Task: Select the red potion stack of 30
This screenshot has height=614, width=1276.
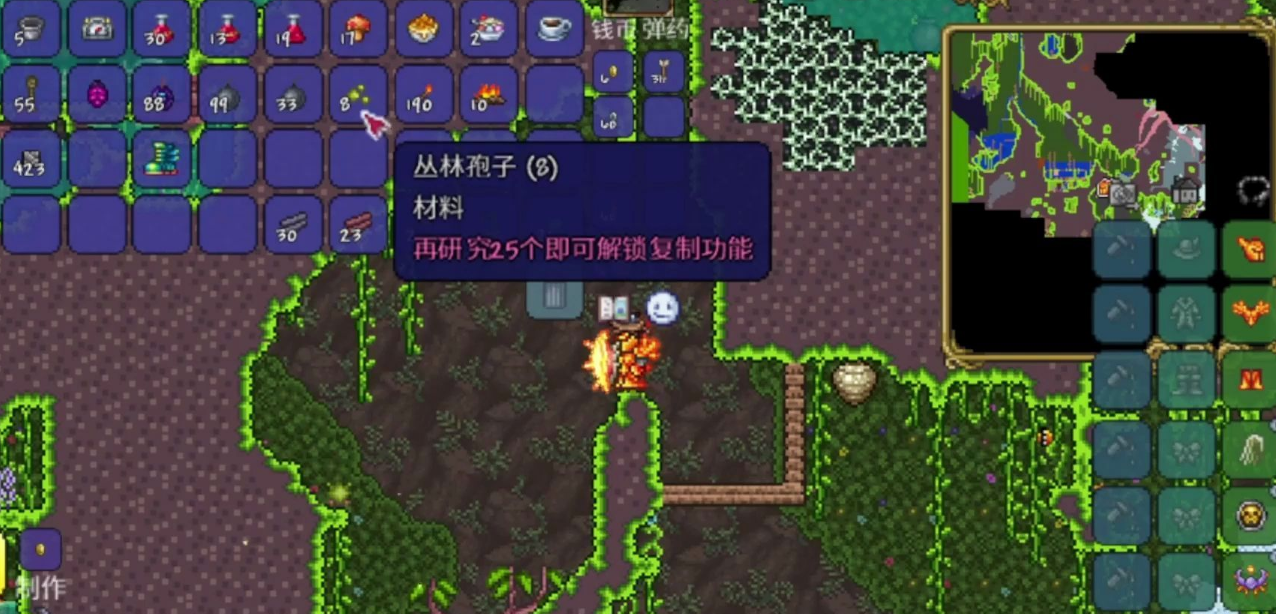Action: tap(162, 29)
